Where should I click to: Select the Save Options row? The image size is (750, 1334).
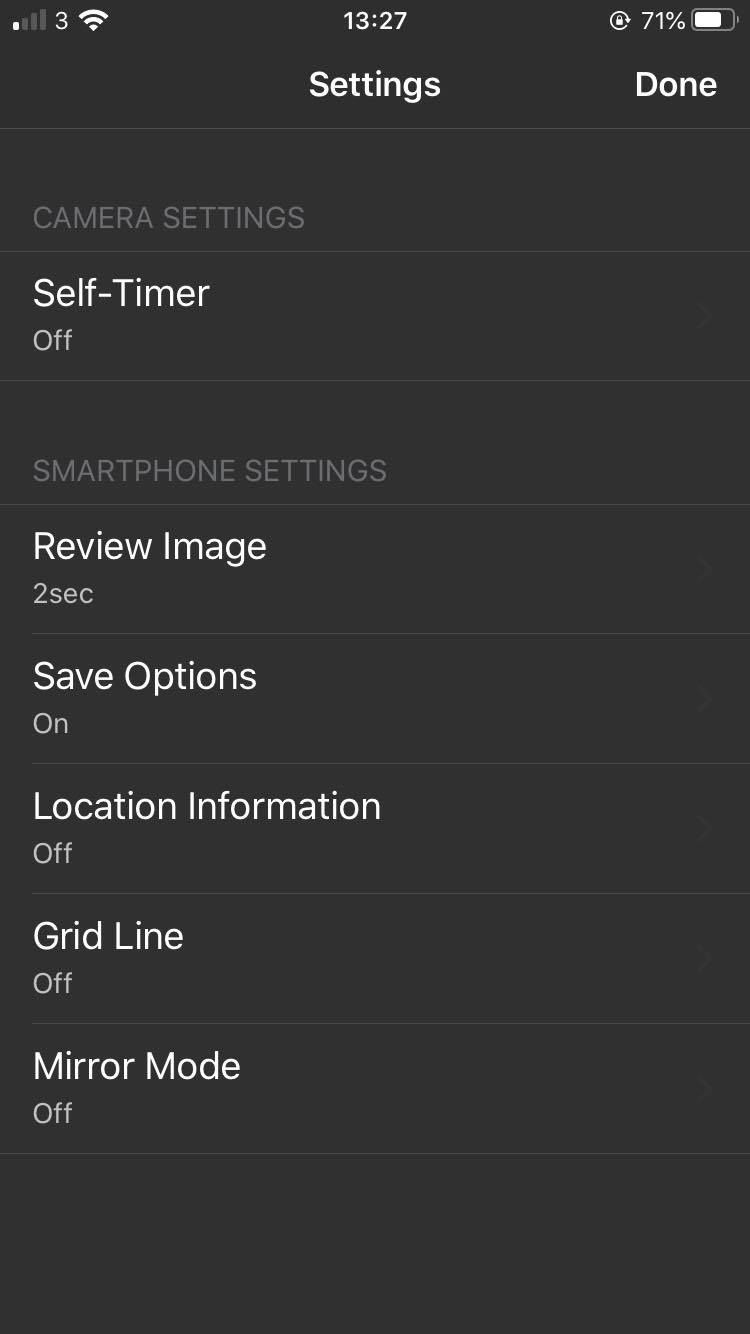[375, 699]
